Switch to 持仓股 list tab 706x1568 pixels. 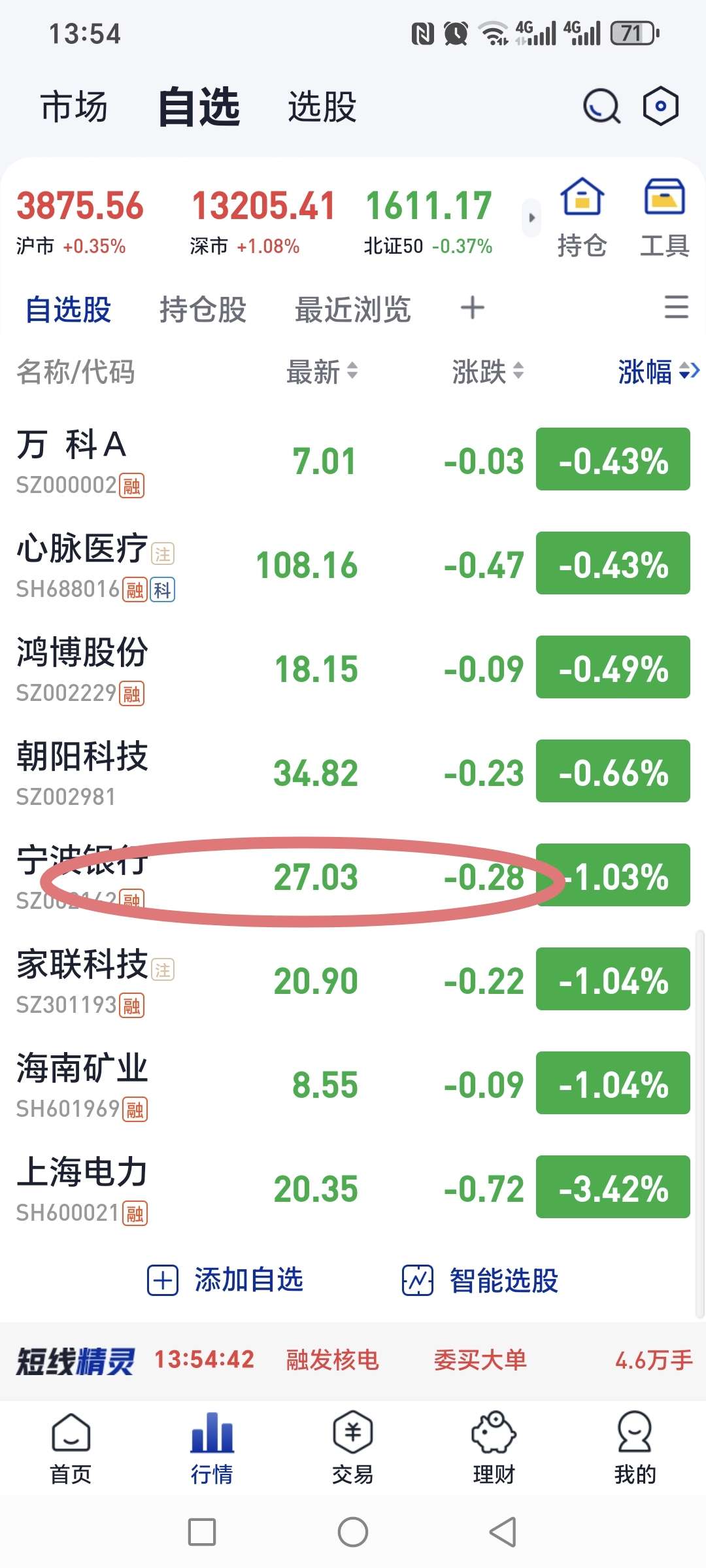coord(203,309)
